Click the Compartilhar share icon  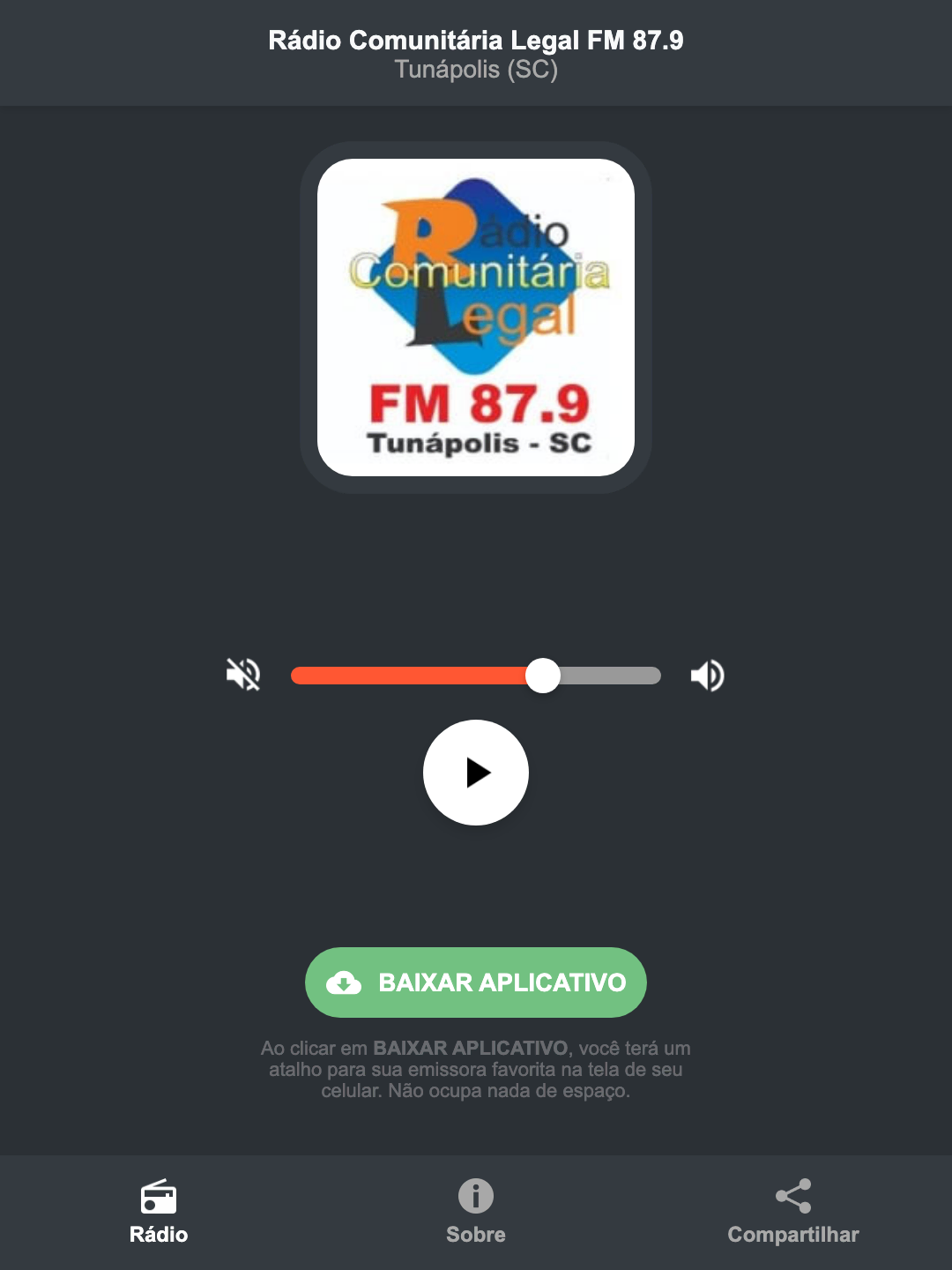792,1195
